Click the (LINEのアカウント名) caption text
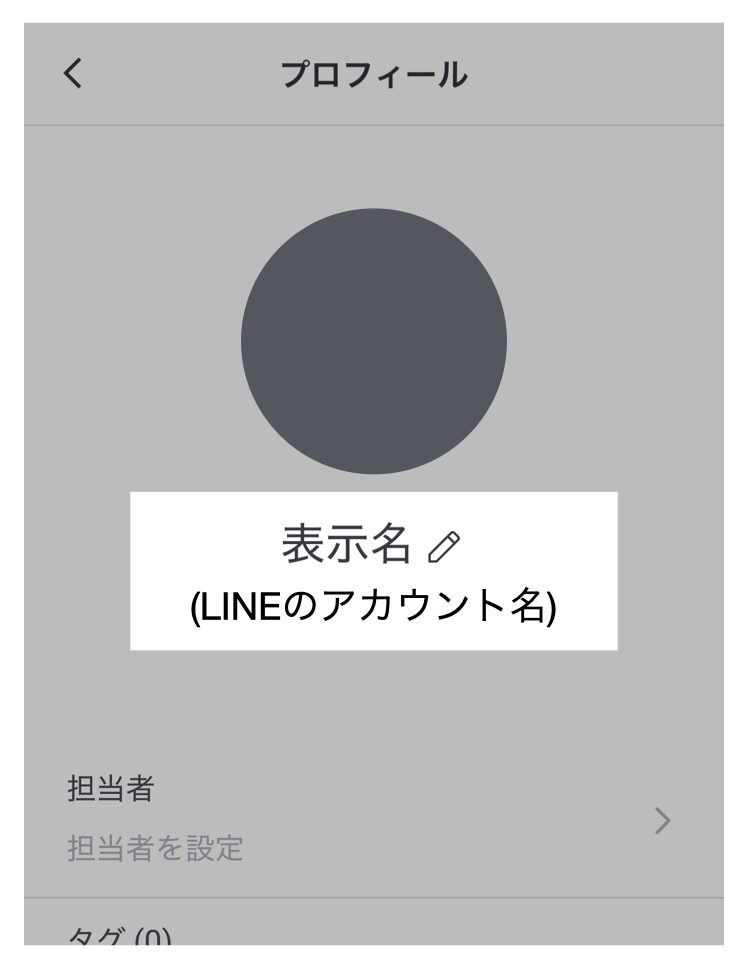748x968 pixels. pos(374,605)
